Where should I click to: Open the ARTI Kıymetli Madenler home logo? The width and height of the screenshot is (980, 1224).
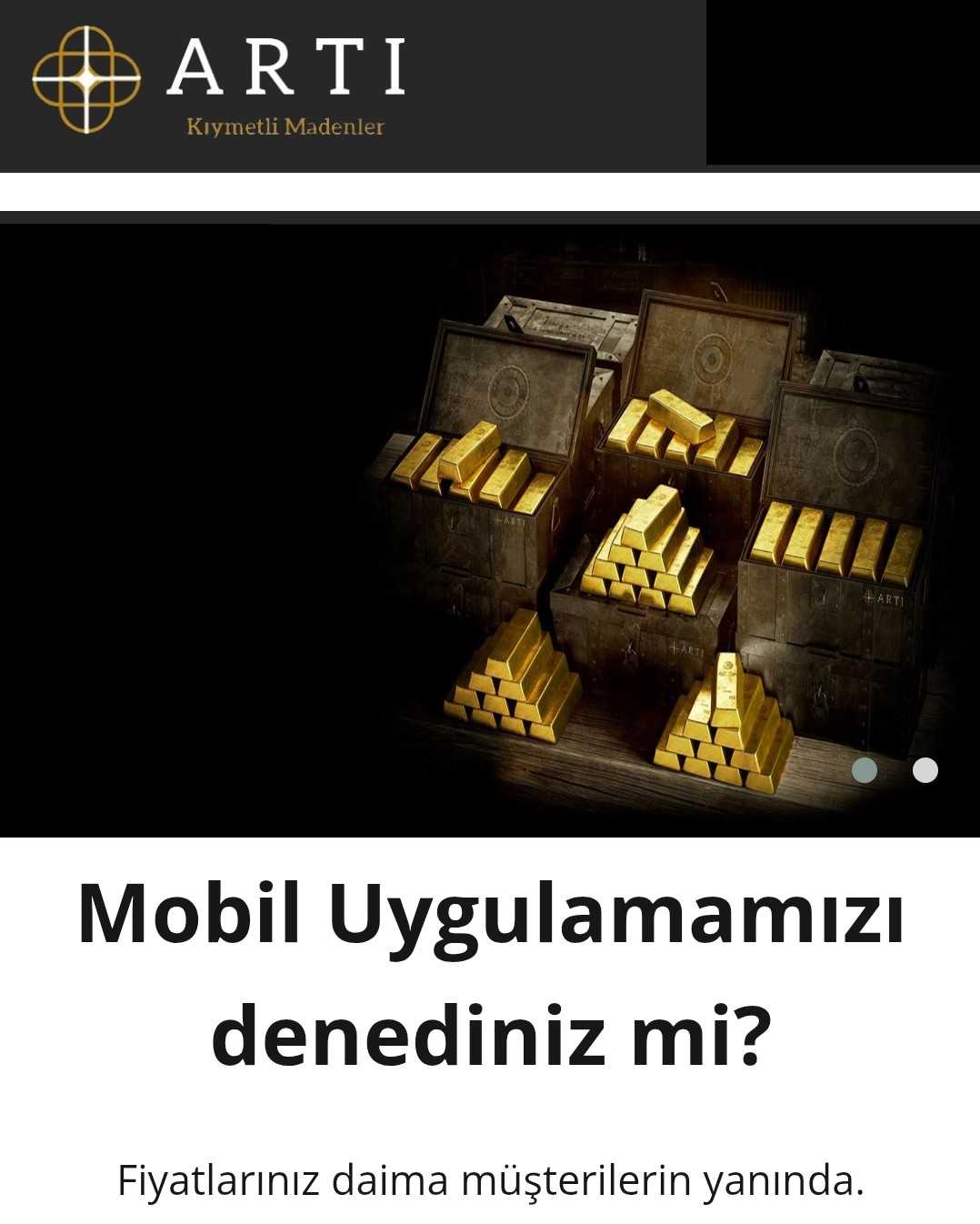pos(218,80)
